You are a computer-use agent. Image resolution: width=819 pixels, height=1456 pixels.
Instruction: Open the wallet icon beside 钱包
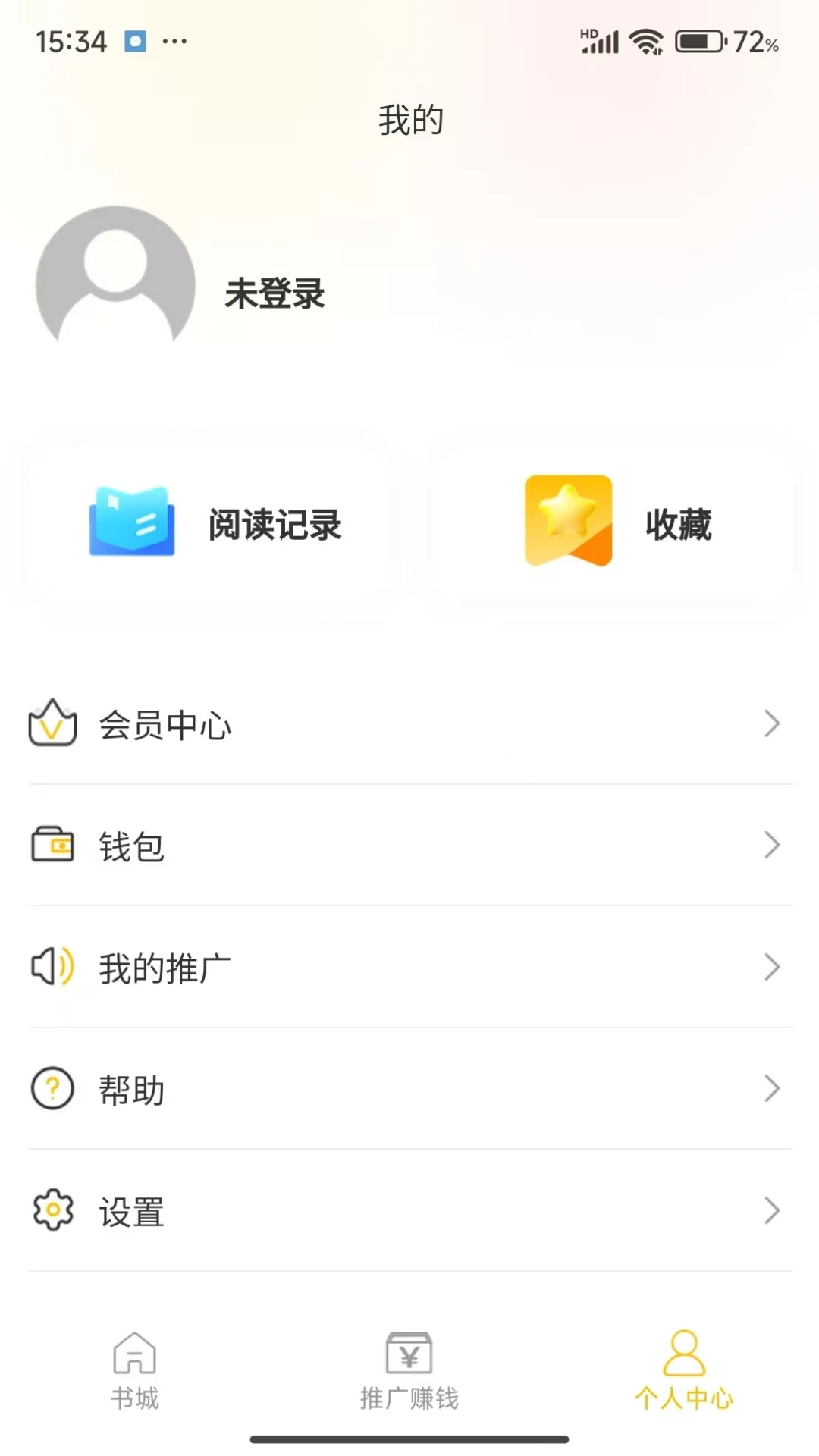tap(52, 846)
